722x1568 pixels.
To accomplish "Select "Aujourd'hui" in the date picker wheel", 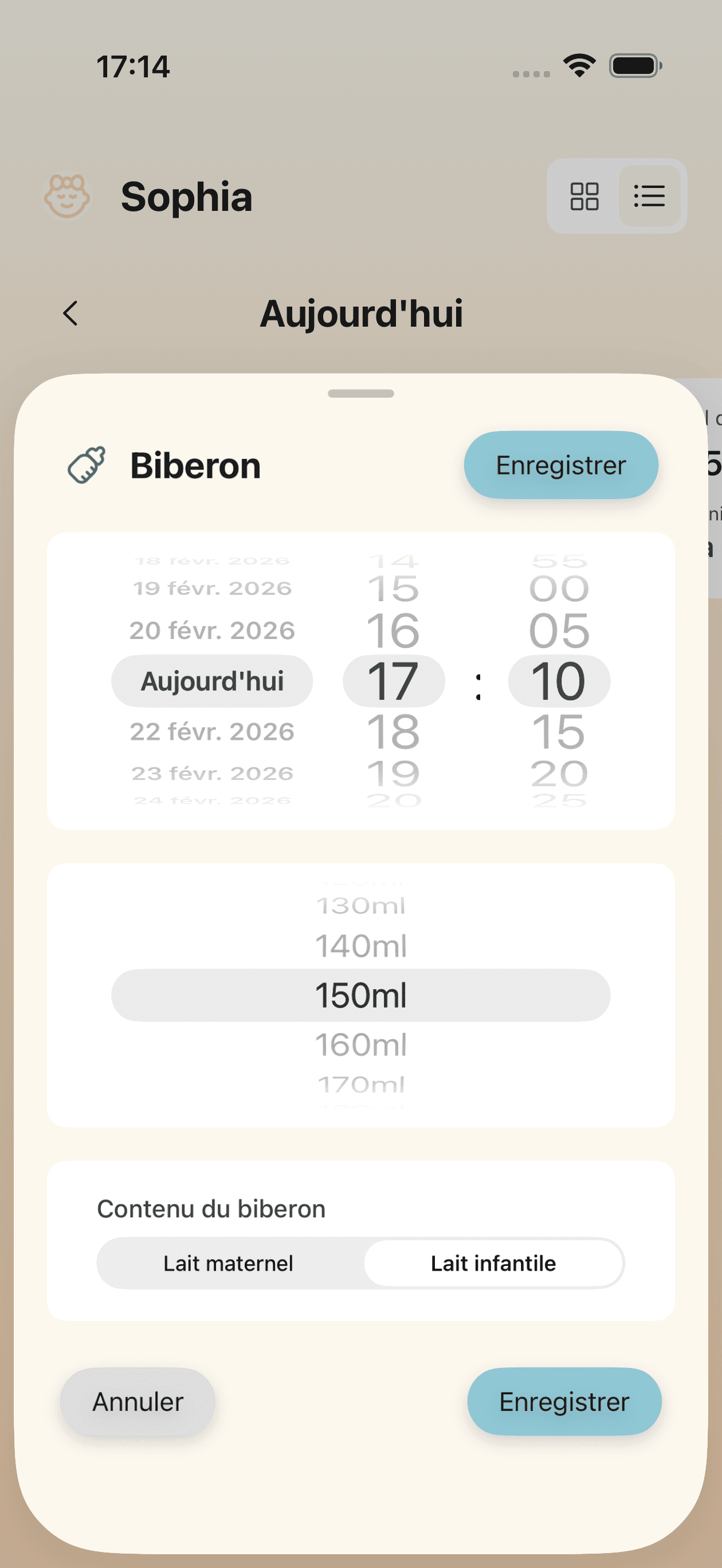I will [x=212, y=680].
